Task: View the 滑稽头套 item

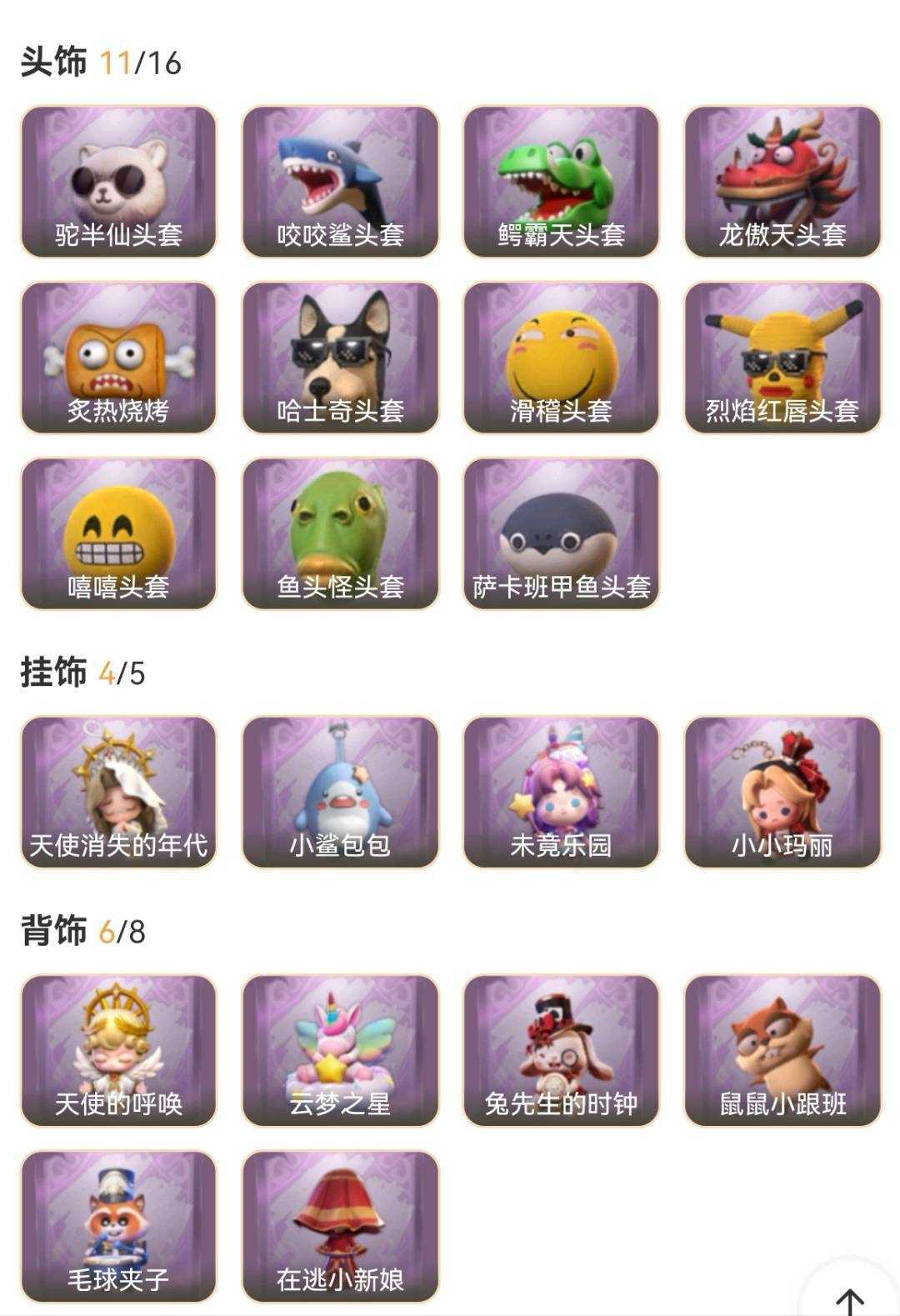Action: pyautogui.click(x=561, y=357)
